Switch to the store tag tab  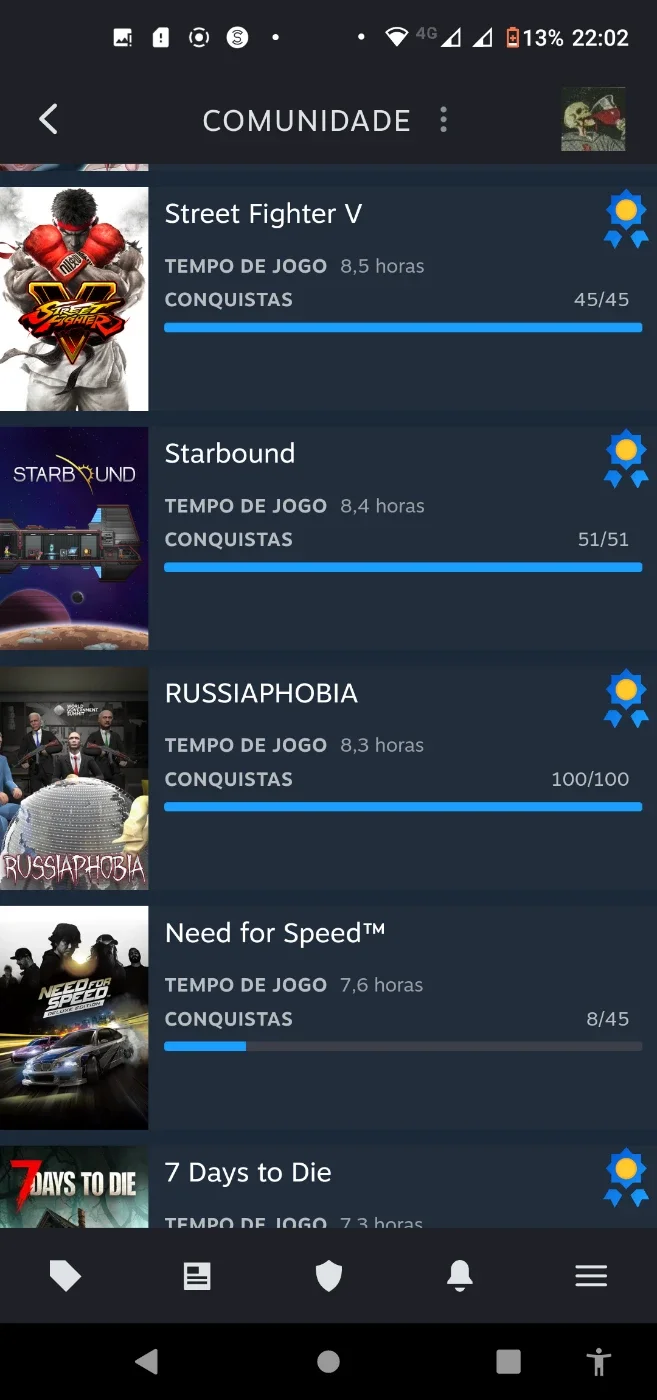pos(65,1276)
